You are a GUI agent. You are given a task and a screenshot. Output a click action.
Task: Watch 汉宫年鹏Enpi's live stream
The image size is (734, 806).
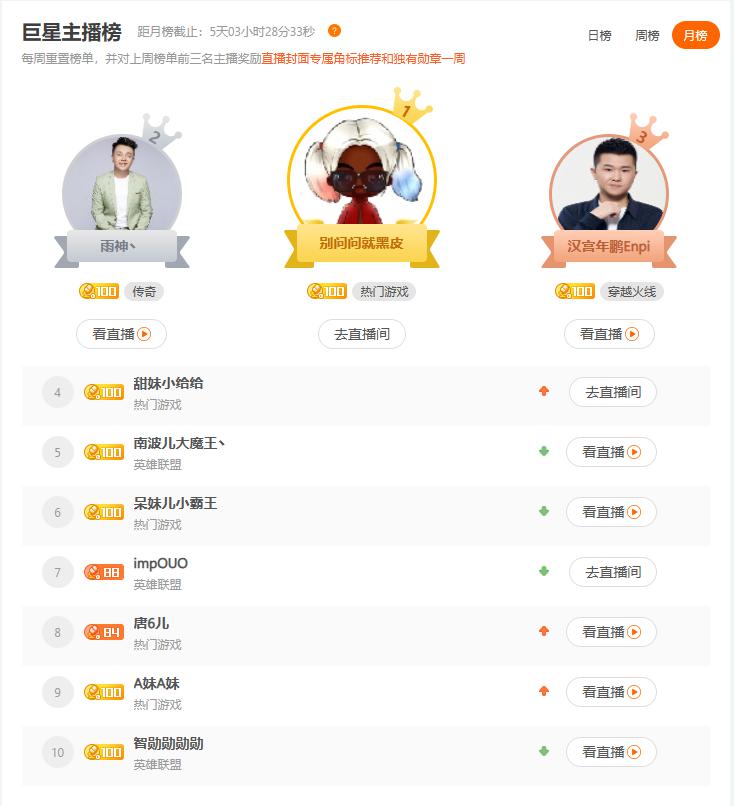609,334
